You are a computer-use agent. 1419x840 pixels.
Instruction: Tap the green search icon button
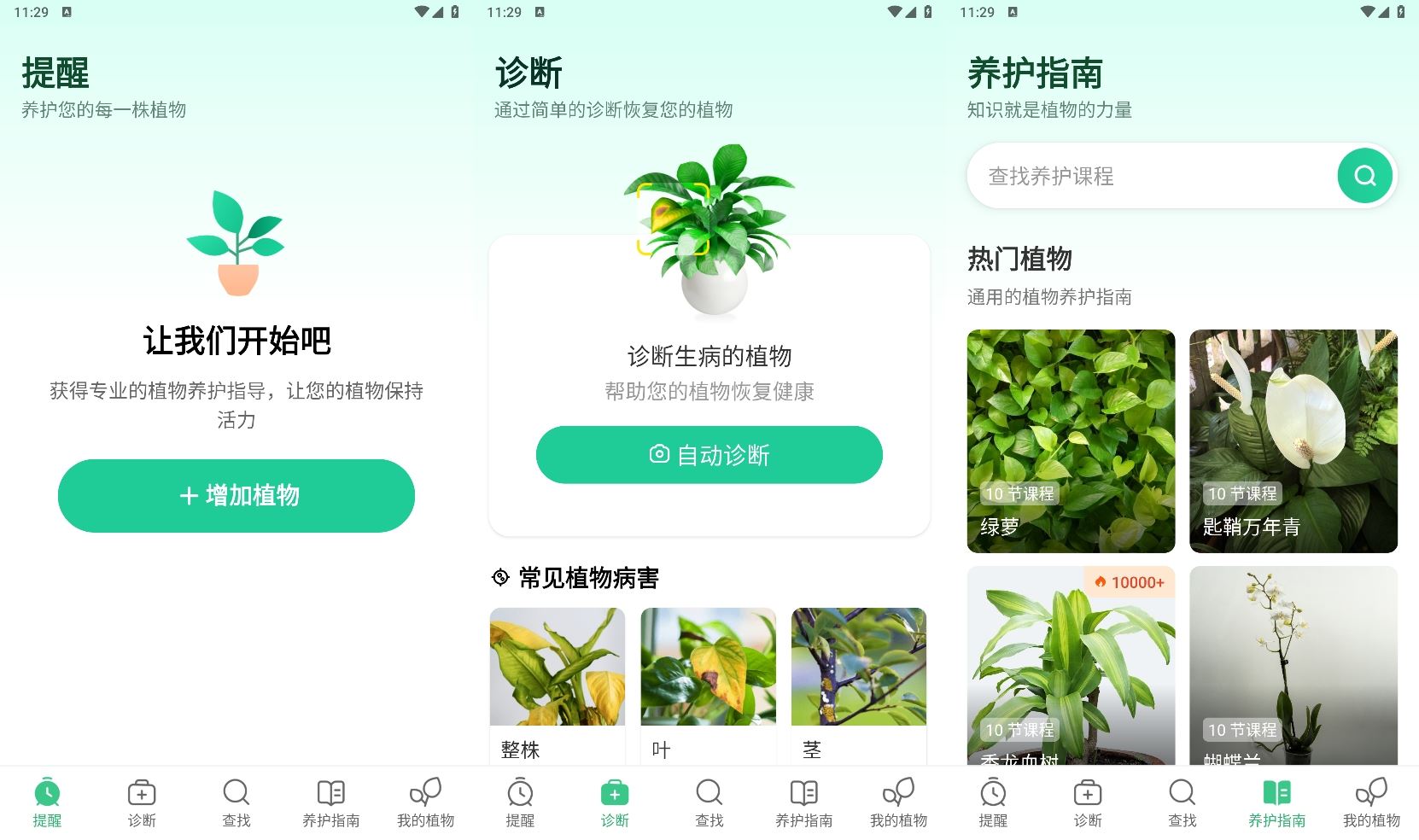1364,176
